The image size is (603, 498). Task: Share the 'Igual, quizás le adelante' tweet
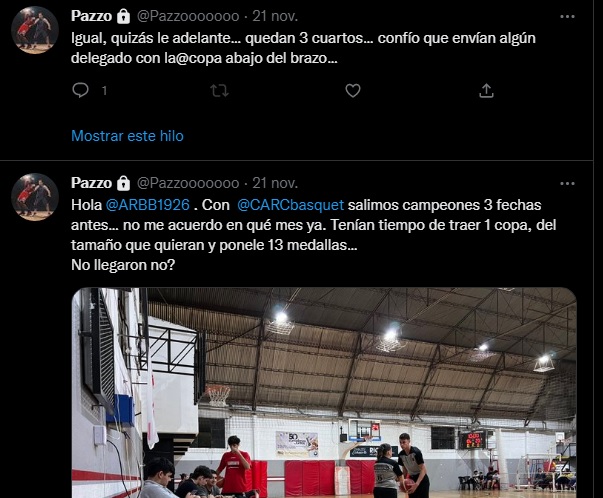[x=486, y=90]
